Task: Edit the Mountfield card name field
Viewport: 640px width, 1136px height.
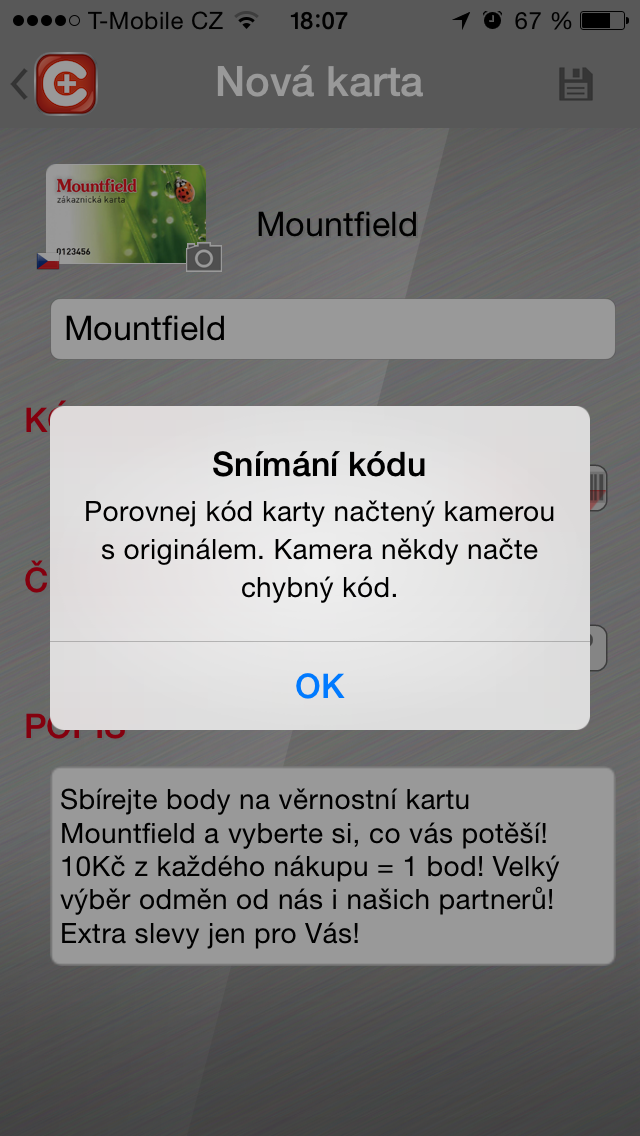Action: [x=332, y=329]
